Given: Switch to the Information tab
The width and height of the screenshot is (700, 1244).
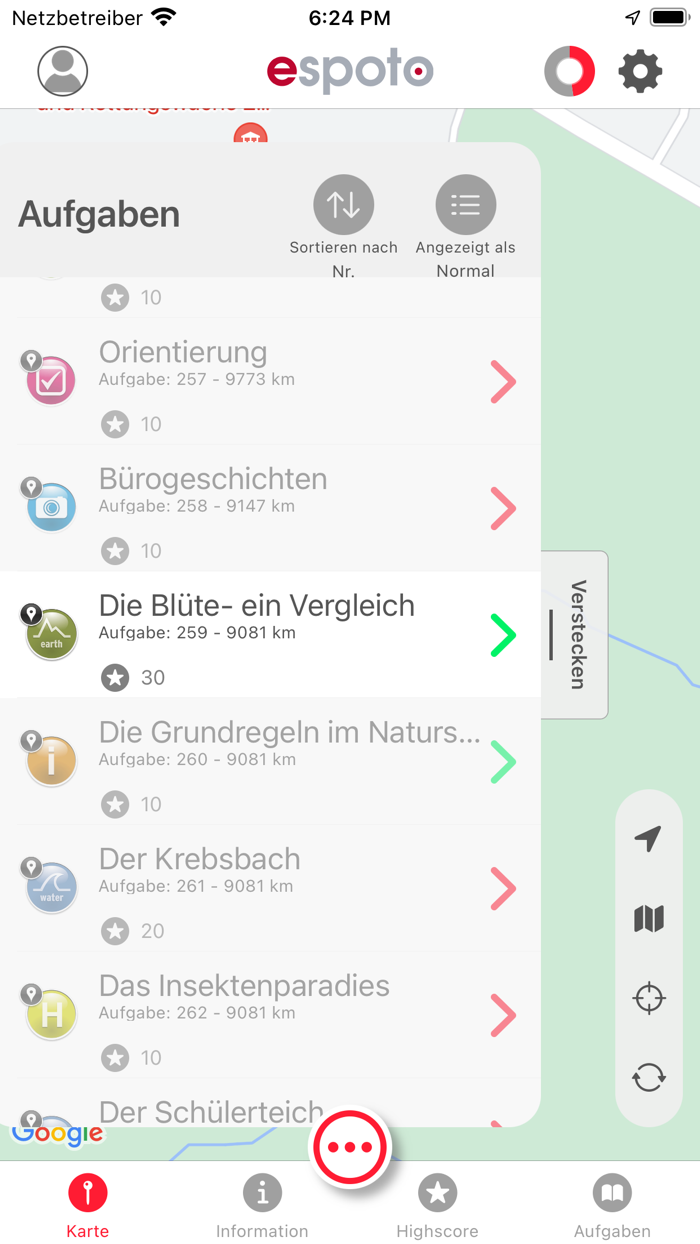Looking at the screenshot, I should 262,1206.
